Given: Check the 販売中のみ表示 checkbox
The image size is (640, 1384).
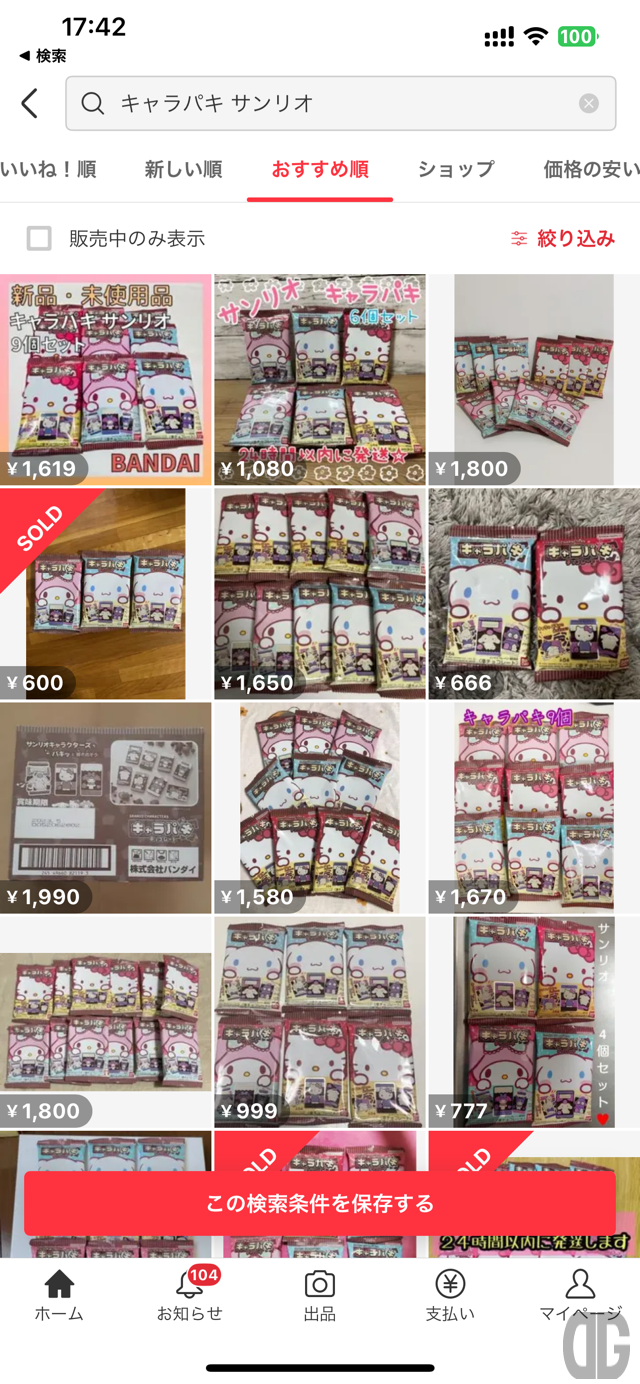Looking at the screenshot, I should (x=39, y=238).
